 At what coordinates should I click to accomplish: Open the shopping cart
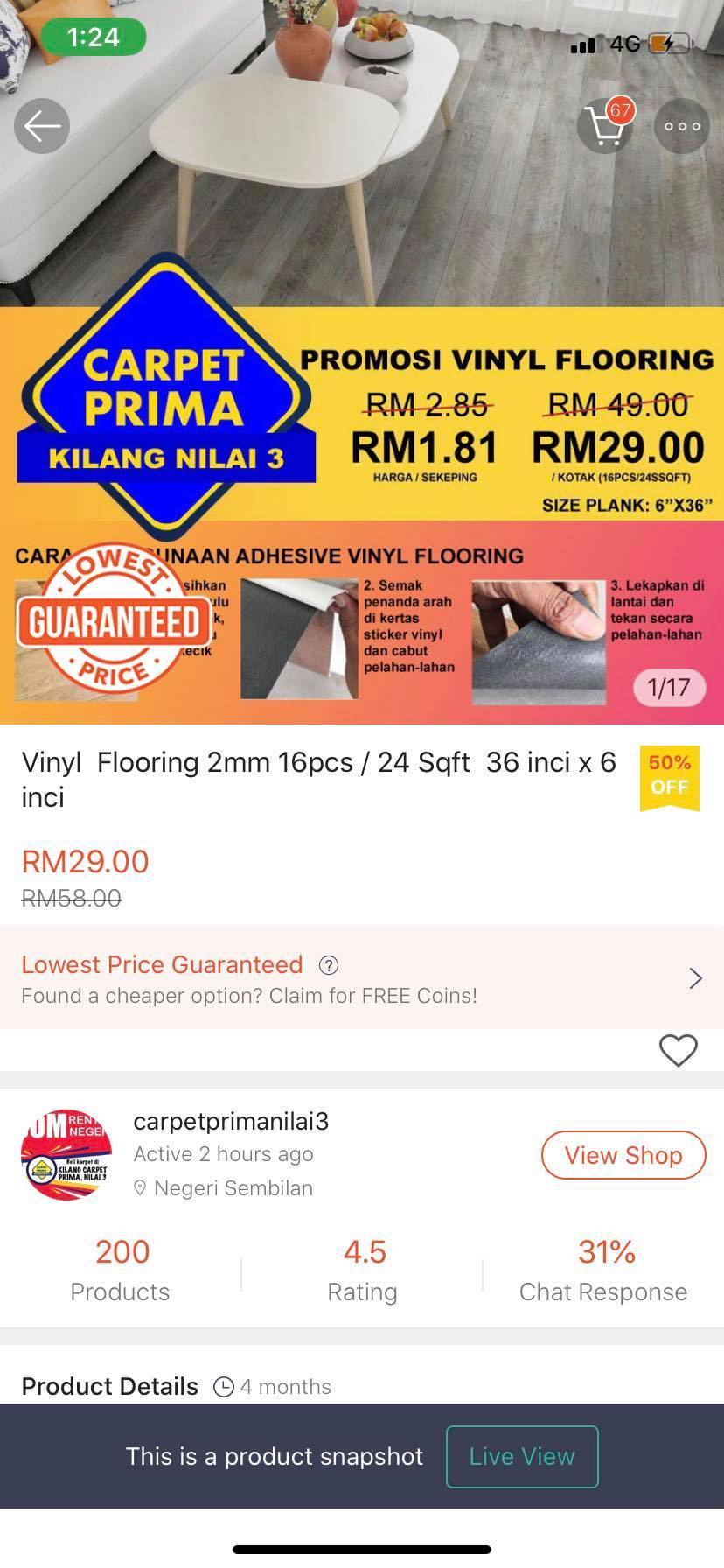tap(604, 126)
